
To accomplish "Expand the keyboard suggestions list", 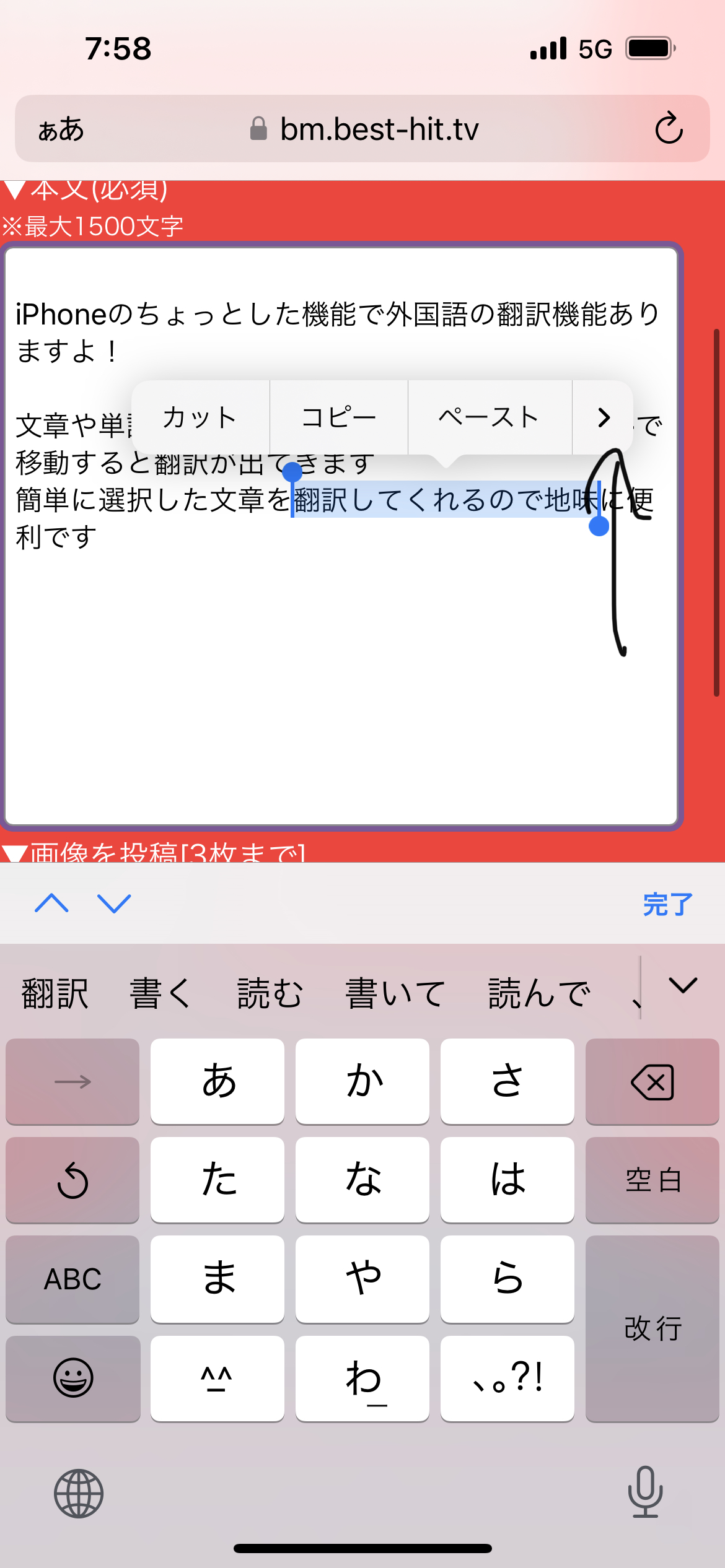I will (683, 986).
